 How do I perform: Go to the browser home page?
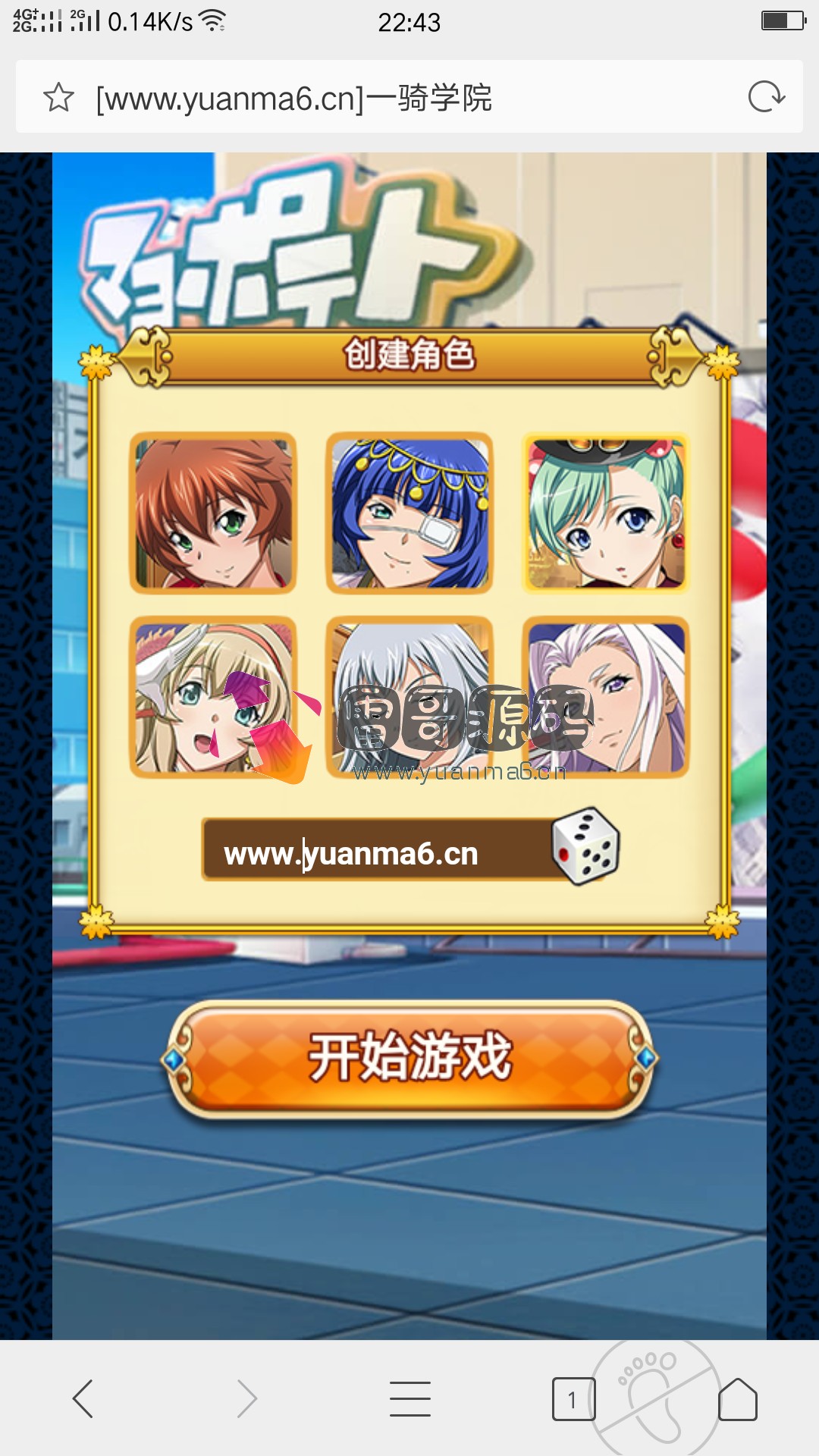(738, 1399)
